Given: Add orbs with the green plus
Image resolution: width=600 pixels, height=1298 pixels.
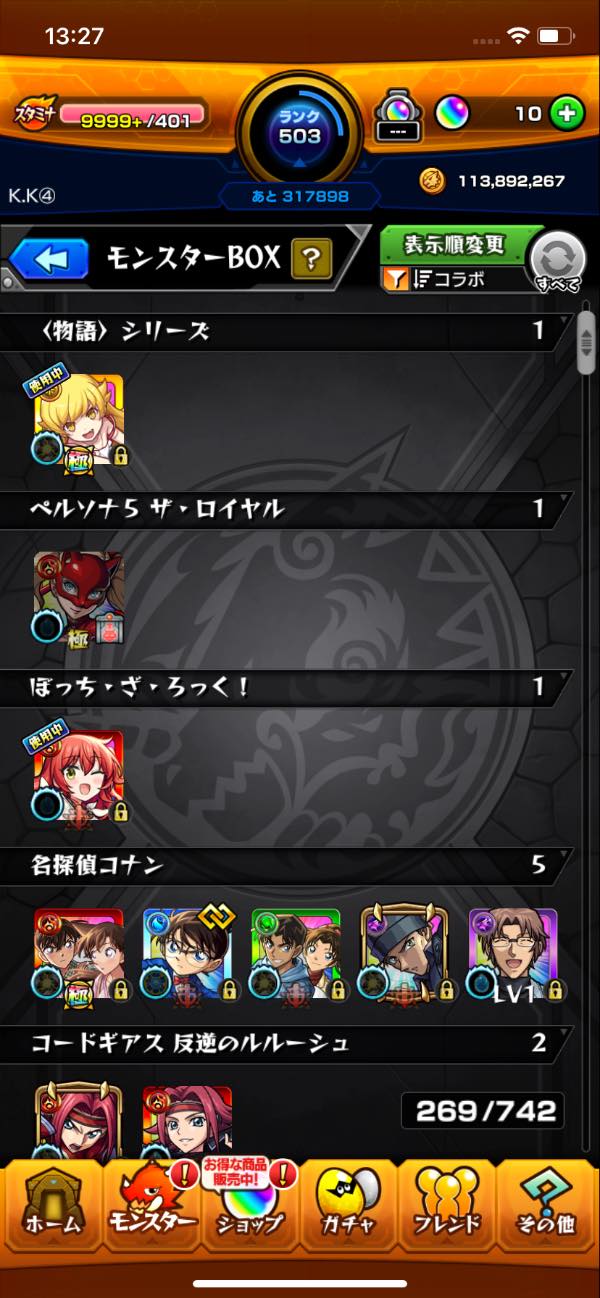Looking at the screenshot, I should click(566, 113).
